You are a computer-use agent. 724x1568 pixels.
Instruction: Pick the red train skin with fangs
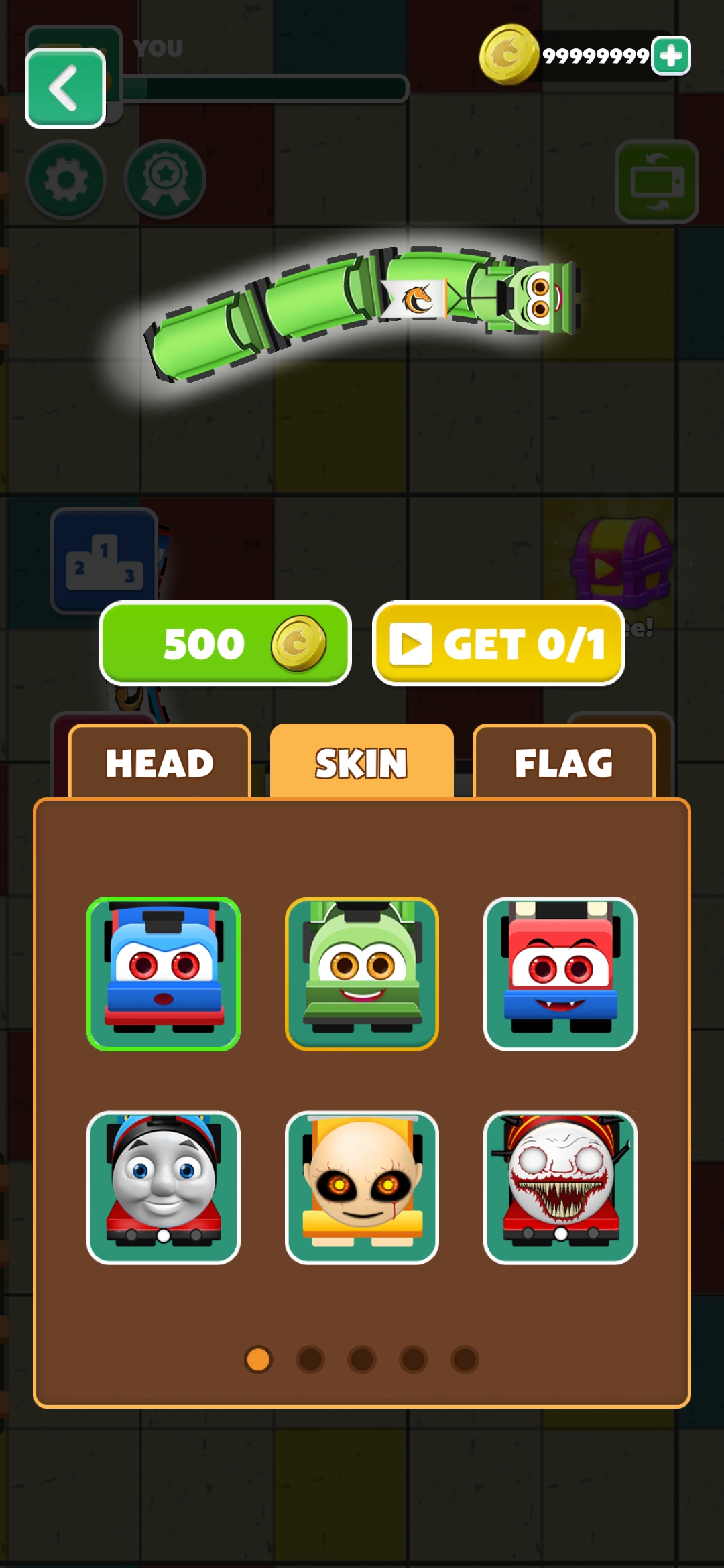(x=560, y=974)
